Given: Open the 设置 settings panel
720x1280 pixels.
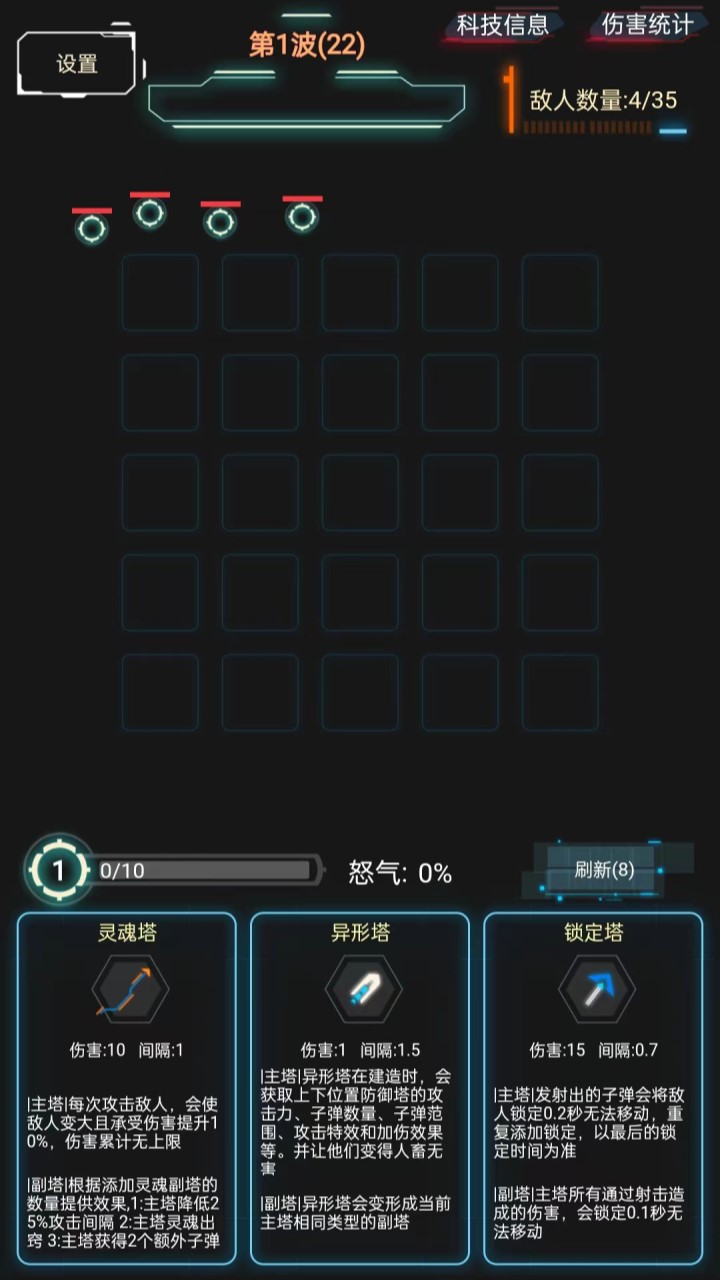Looking at the screenshot, I should point(76,62).
